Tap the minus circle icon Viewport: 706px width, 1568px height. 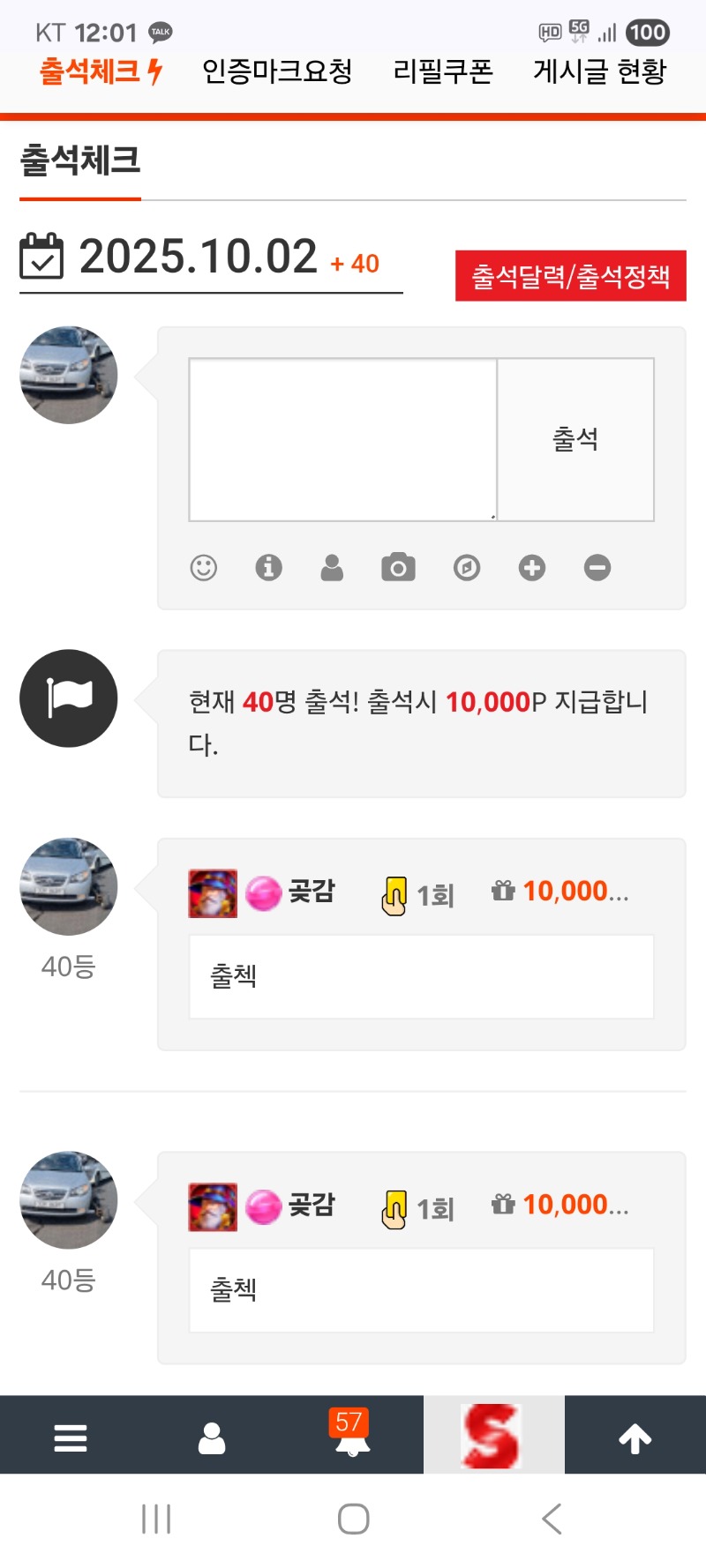[597, 567]
